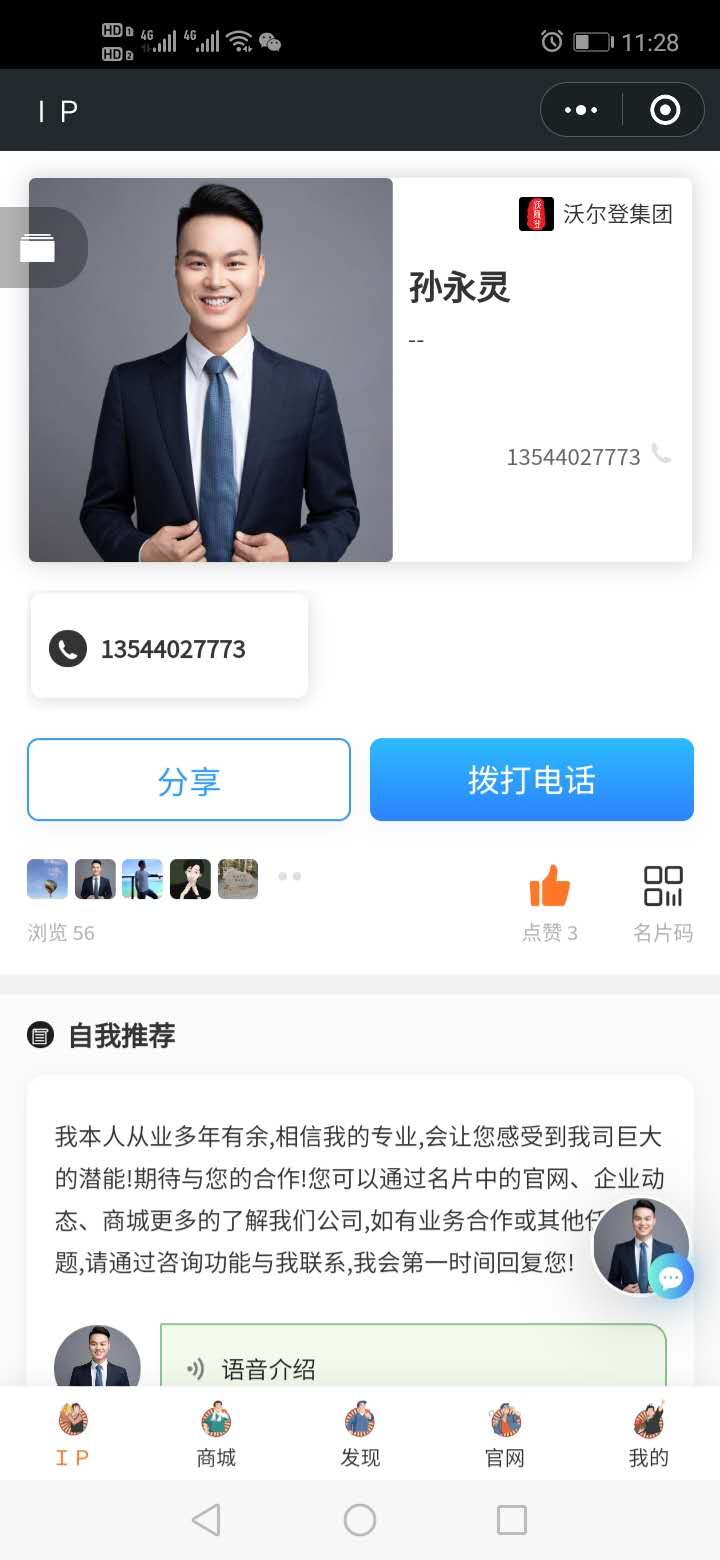Open the 名片码 QR code
The width and height of the screenshot is (720, 1560).
click(663, 887)
